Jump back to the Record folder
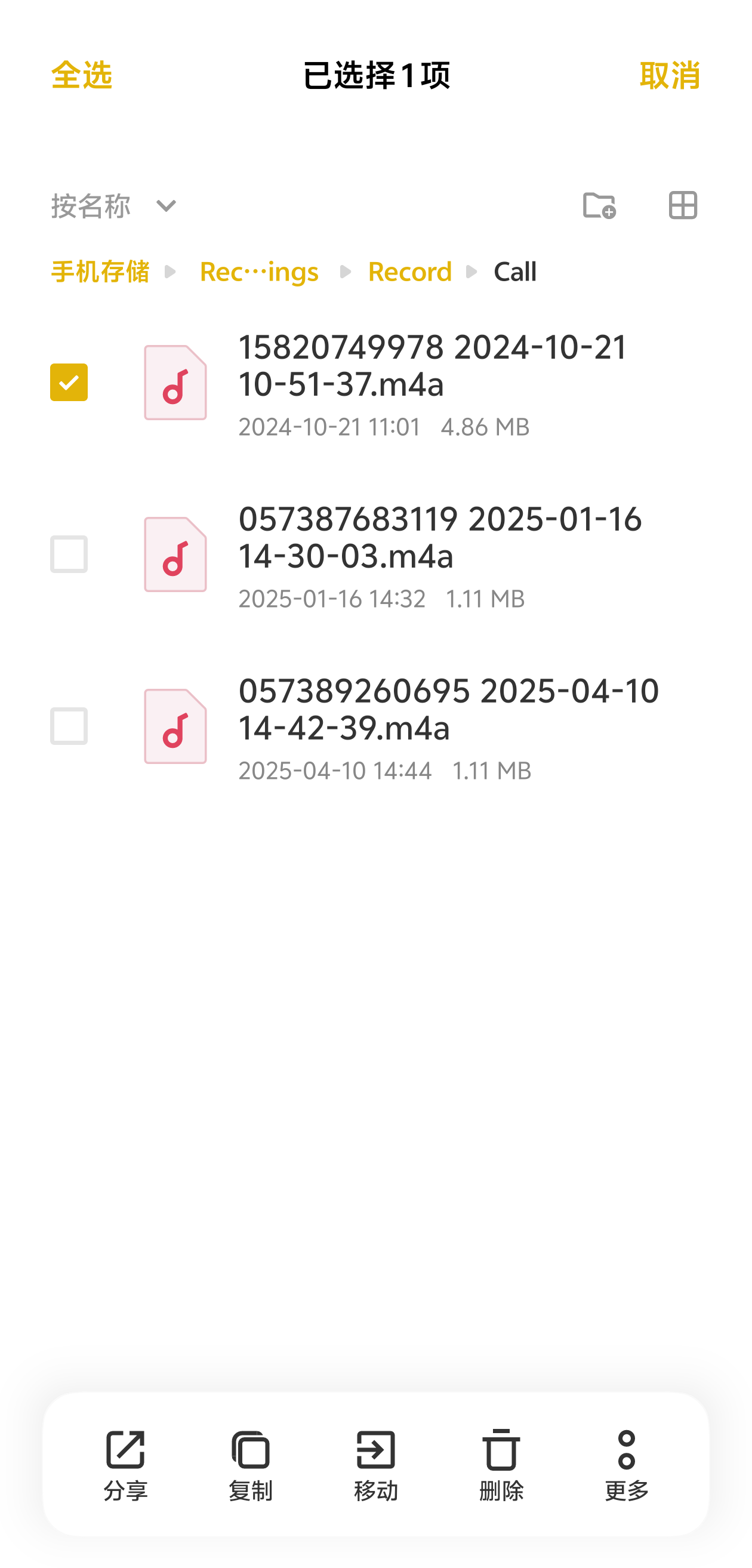The height and width of the screenshot is (1568, 752). tap(409, 272)
